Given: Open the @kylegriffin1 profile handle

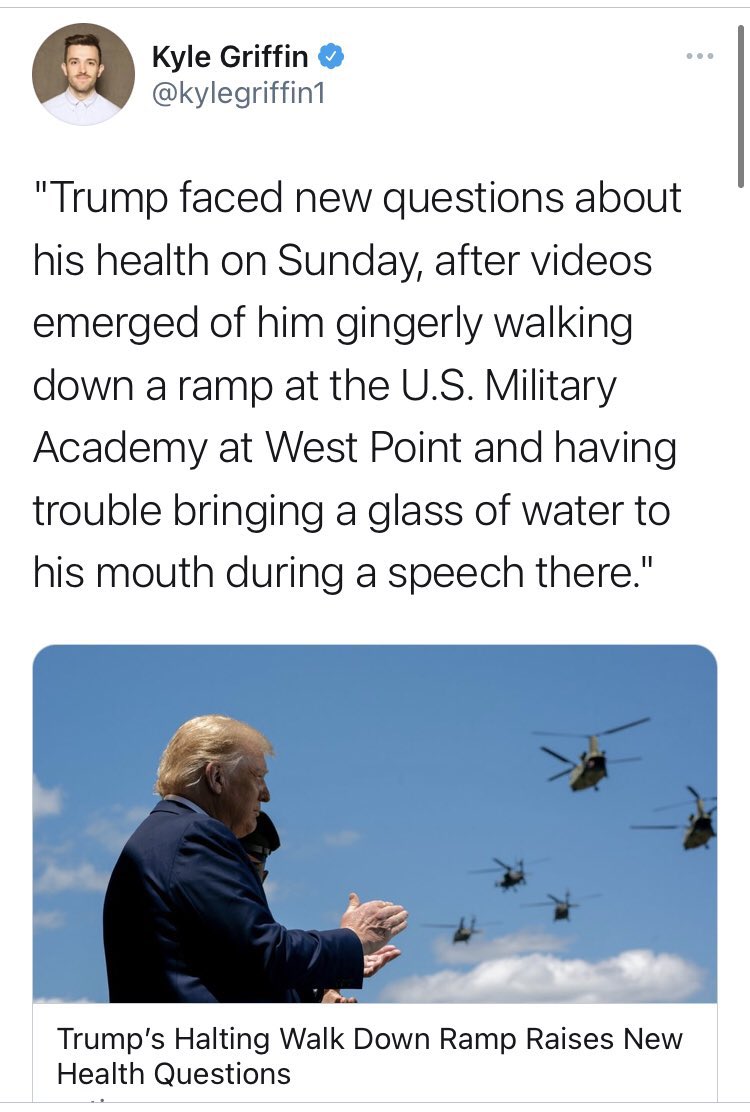Looking at the screenshot, I should (x=239, y=94).
